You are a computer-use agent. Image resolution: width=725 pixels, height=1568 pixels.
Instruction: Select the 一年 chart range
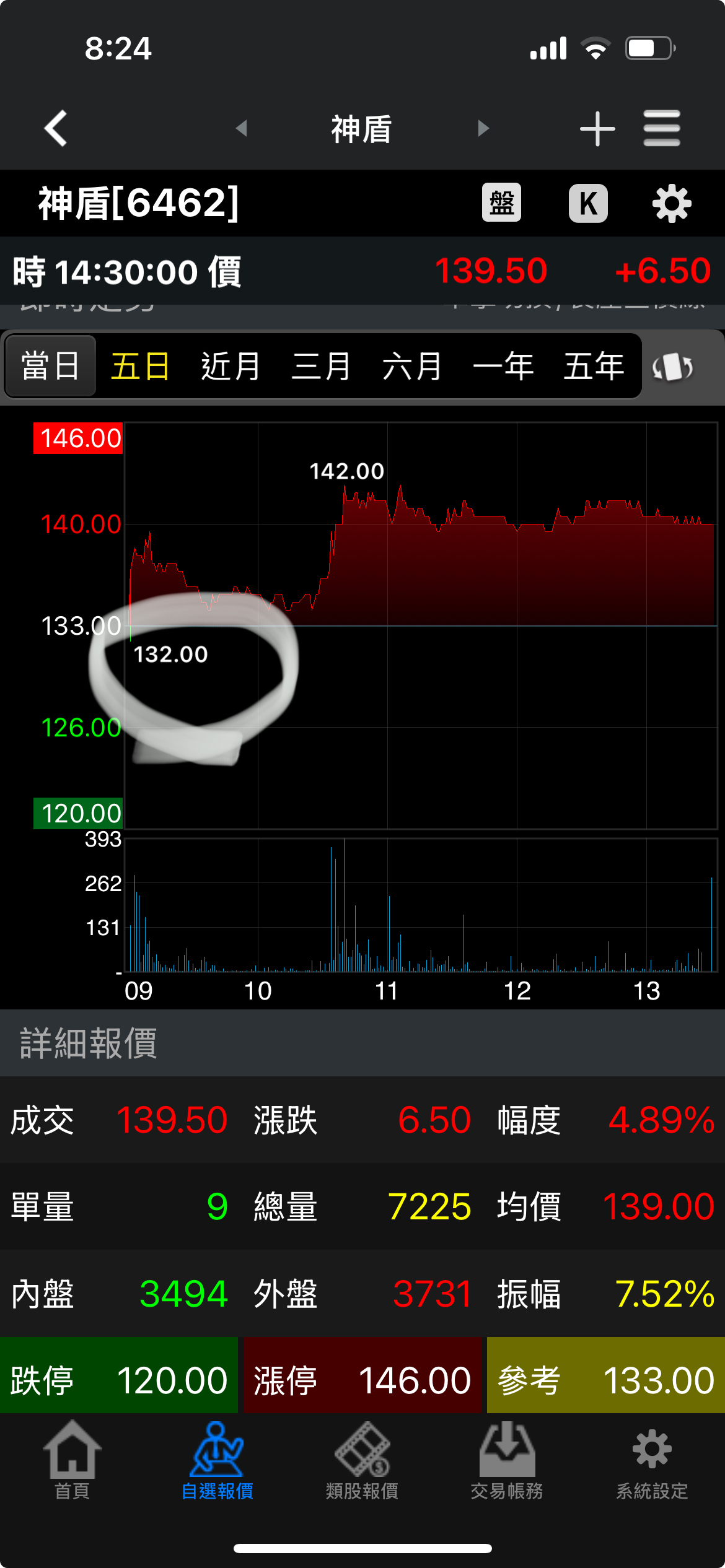tap(503, 366)
